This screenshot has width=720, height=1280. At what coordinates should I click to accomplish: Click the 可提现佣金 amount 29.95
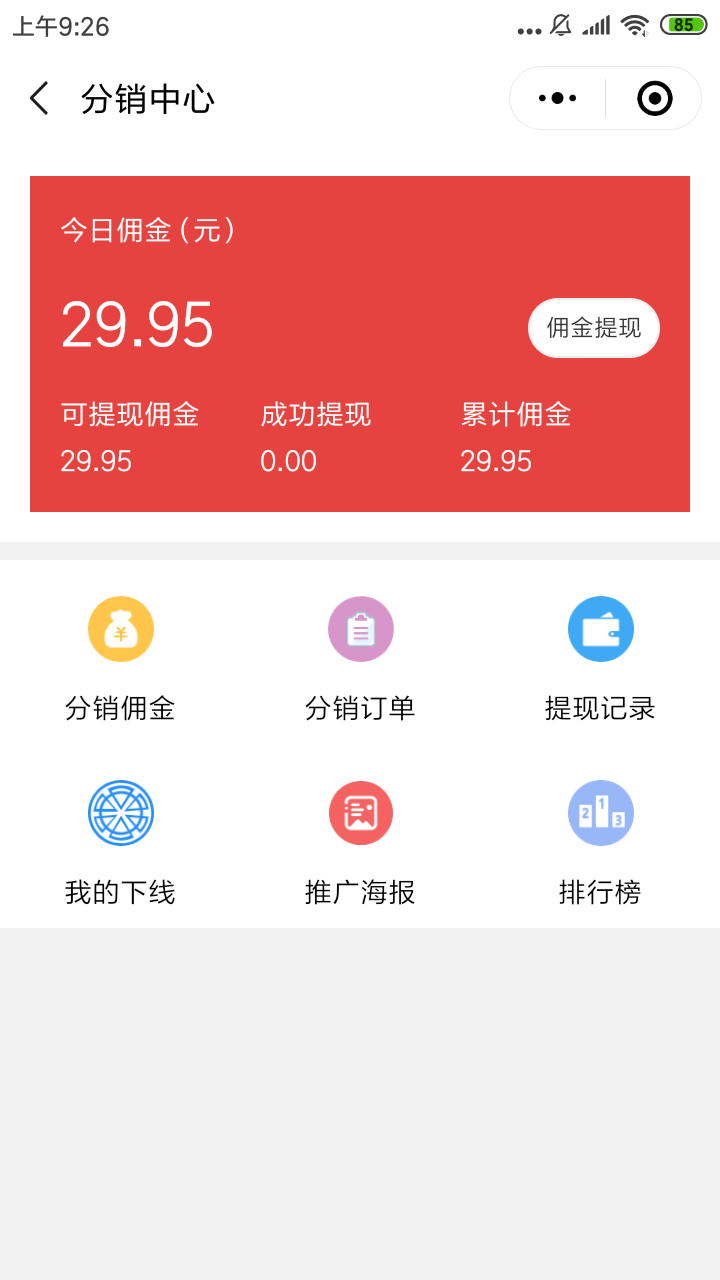[95, 461]
